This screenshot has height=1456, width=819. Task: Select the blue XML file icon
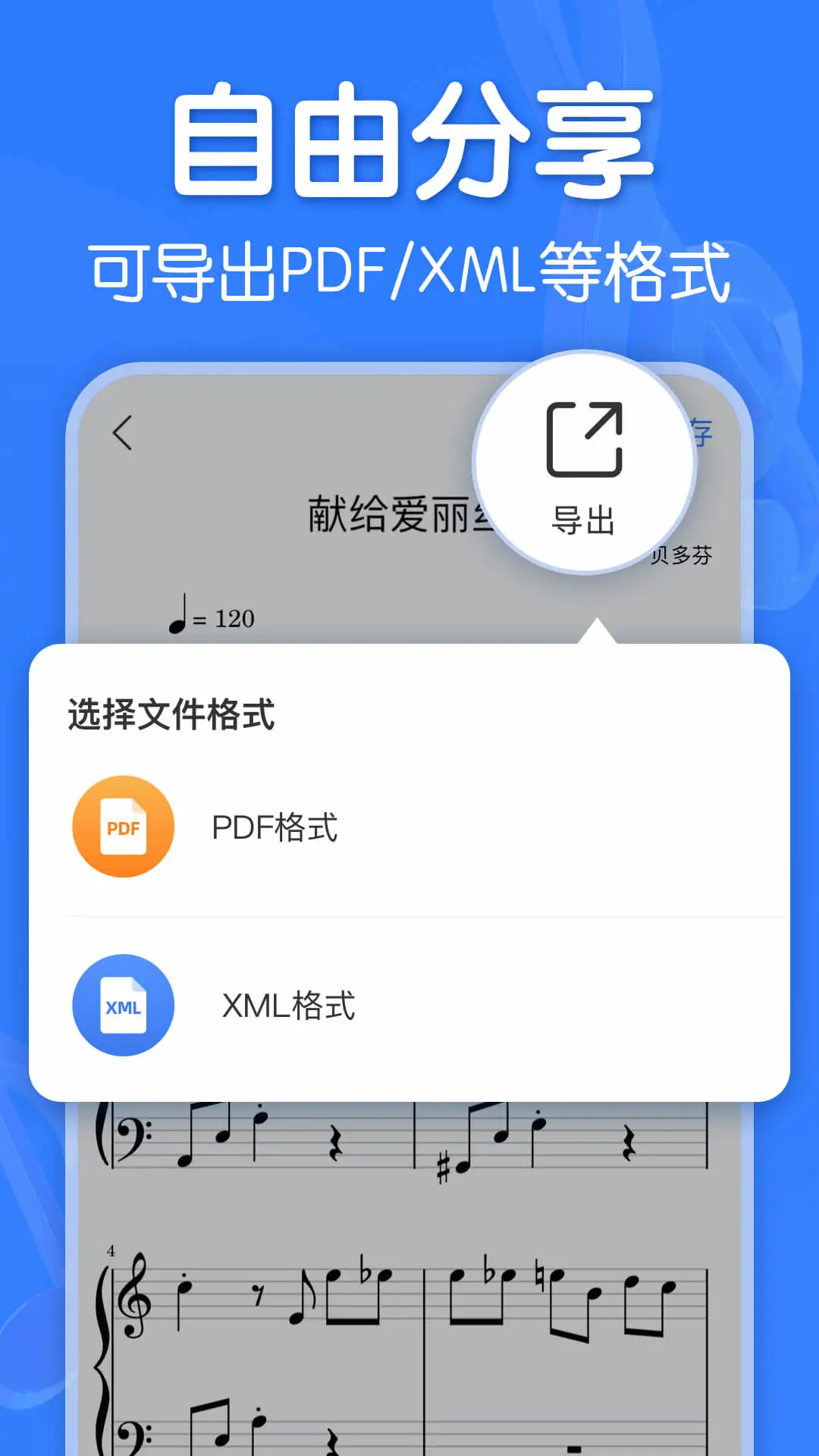click(123, 1004)
